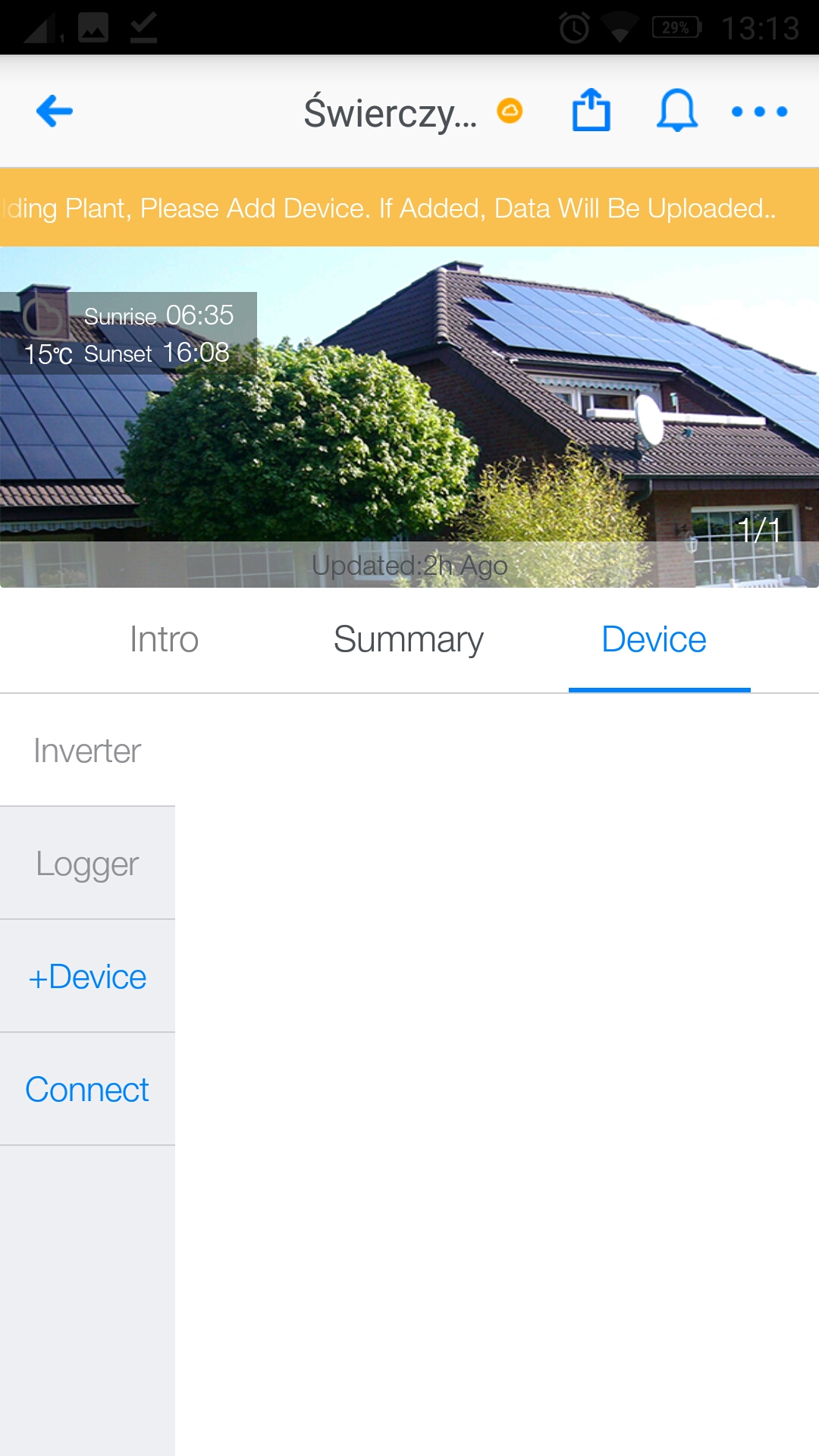Image resolution: width=819 pixels, height=1456 pixels.
Task: Share this plant
Action: [x=591, y=111]
